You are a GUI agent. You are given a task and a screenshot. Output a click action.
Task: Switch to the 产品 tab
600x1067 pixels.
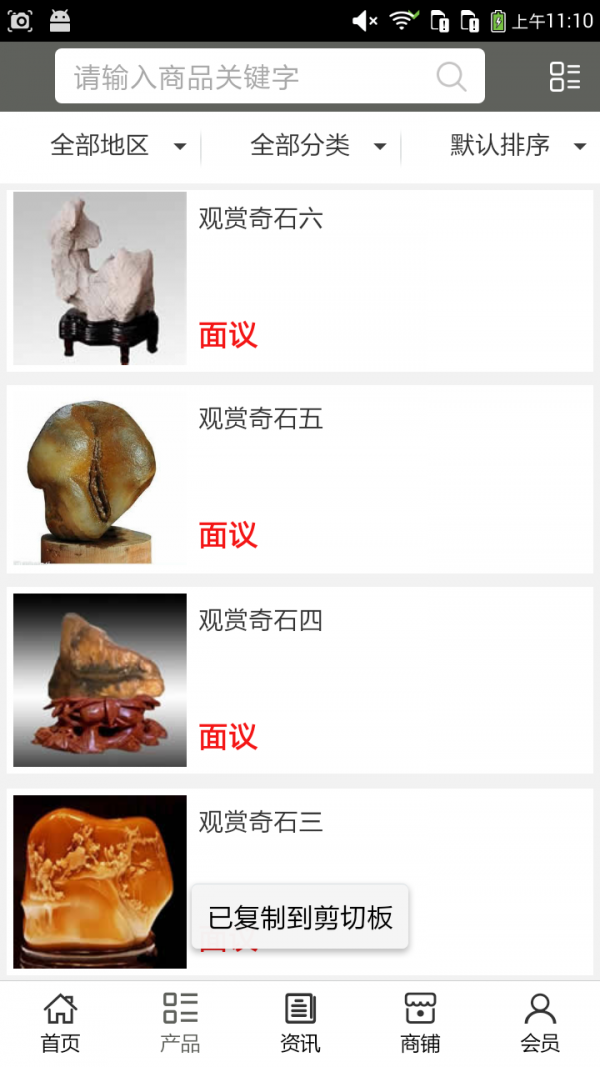click(180, 1023)
